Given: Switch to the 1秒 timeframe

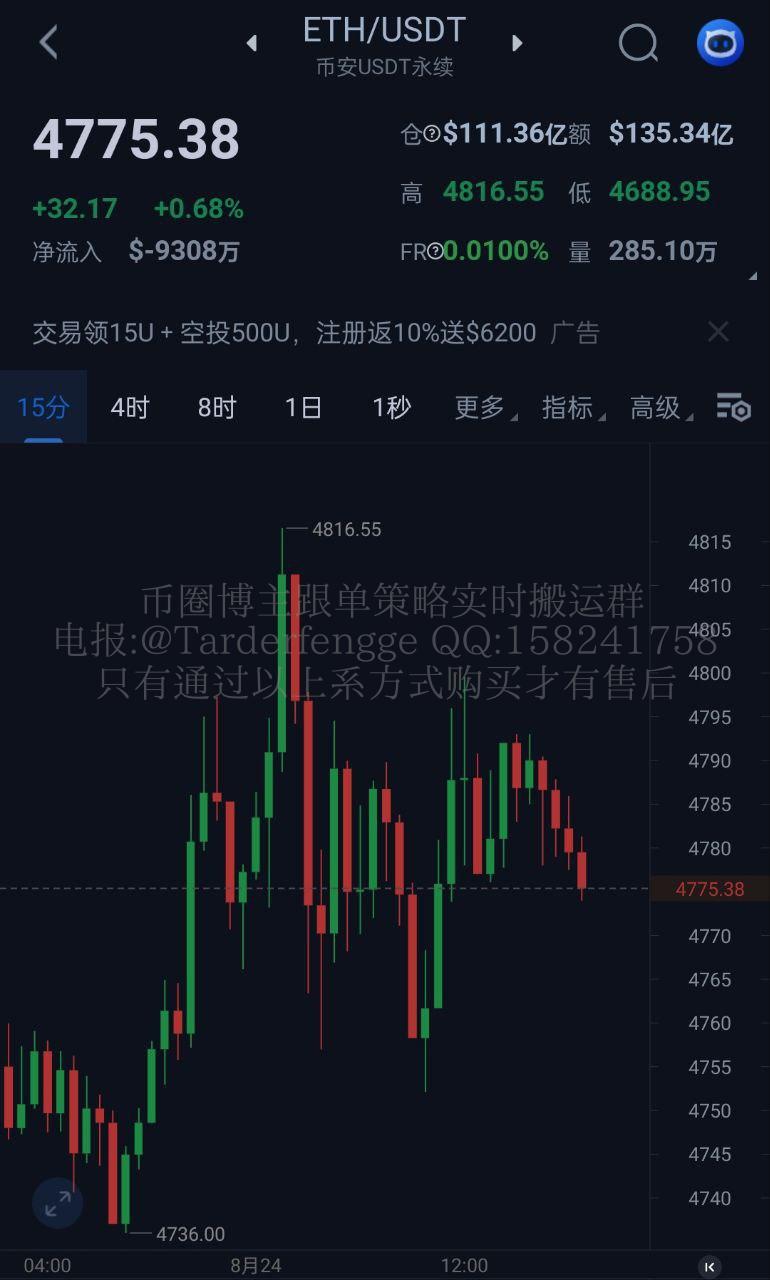Looking at the screenshot, I should coord(391,408).
